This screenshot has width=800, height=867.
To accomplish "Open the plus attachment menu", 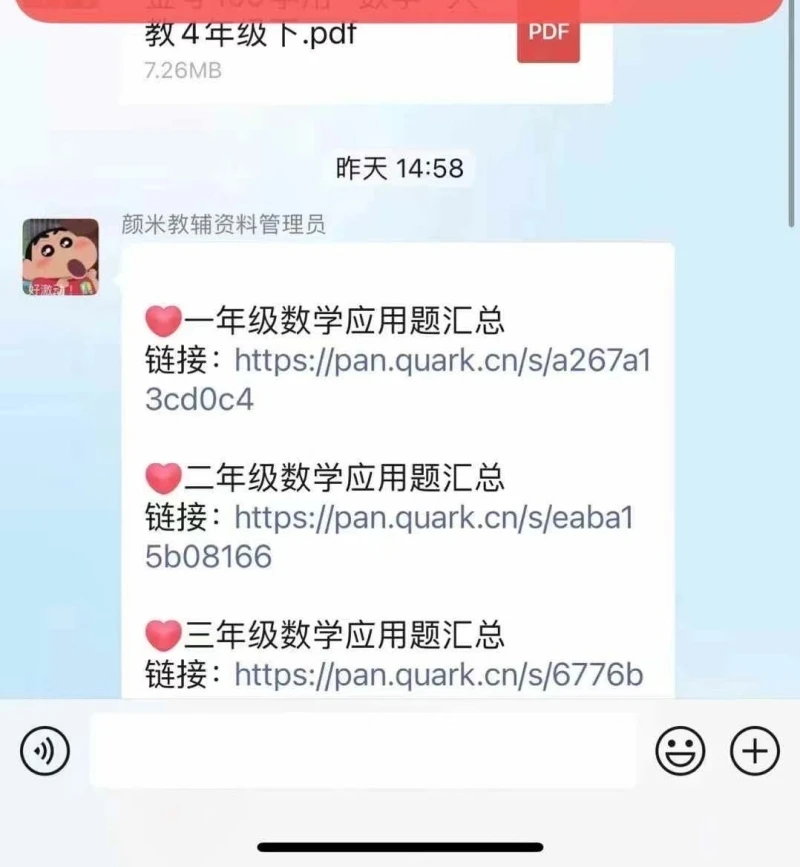I will (x=755, y=750).
